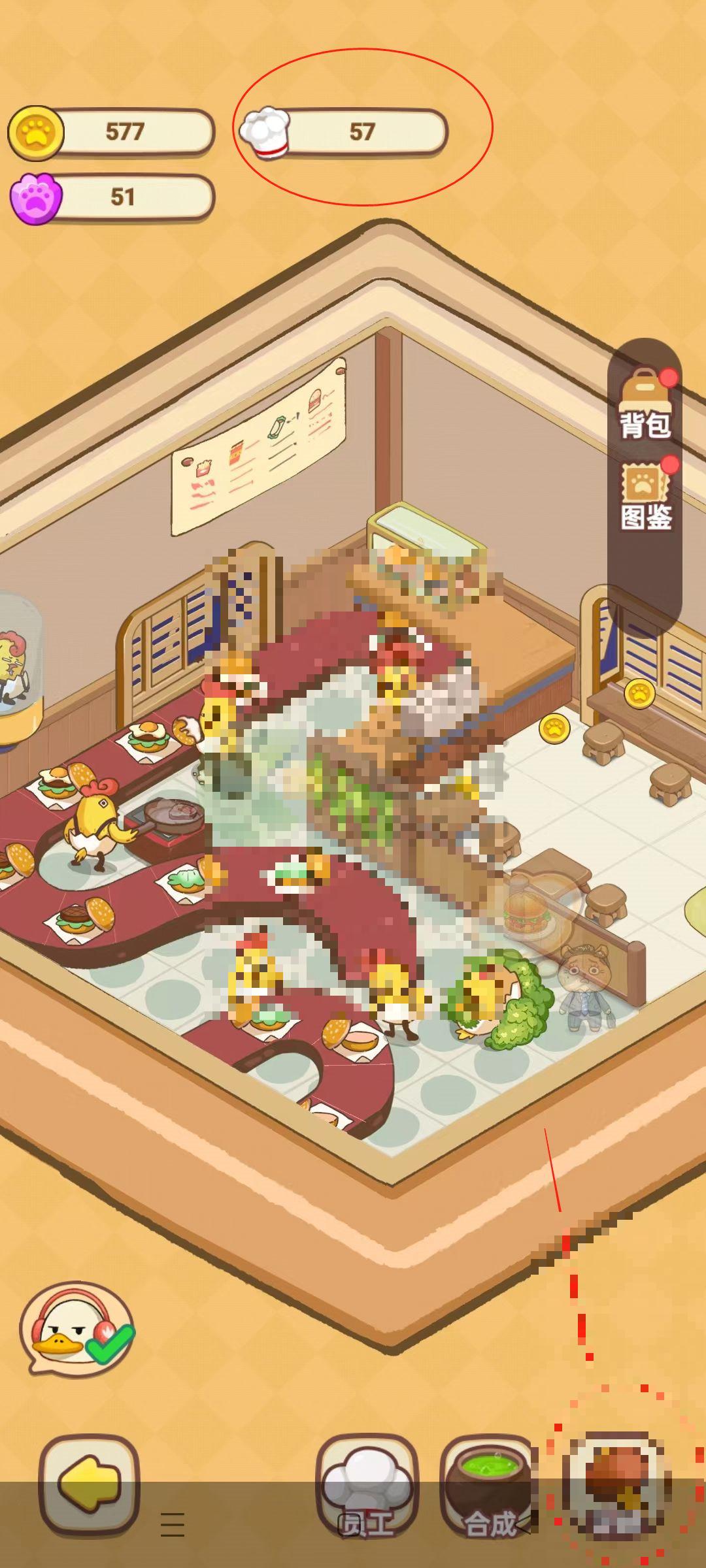
Task: Open the 图鉴 collection book
Action: point(645,498)
